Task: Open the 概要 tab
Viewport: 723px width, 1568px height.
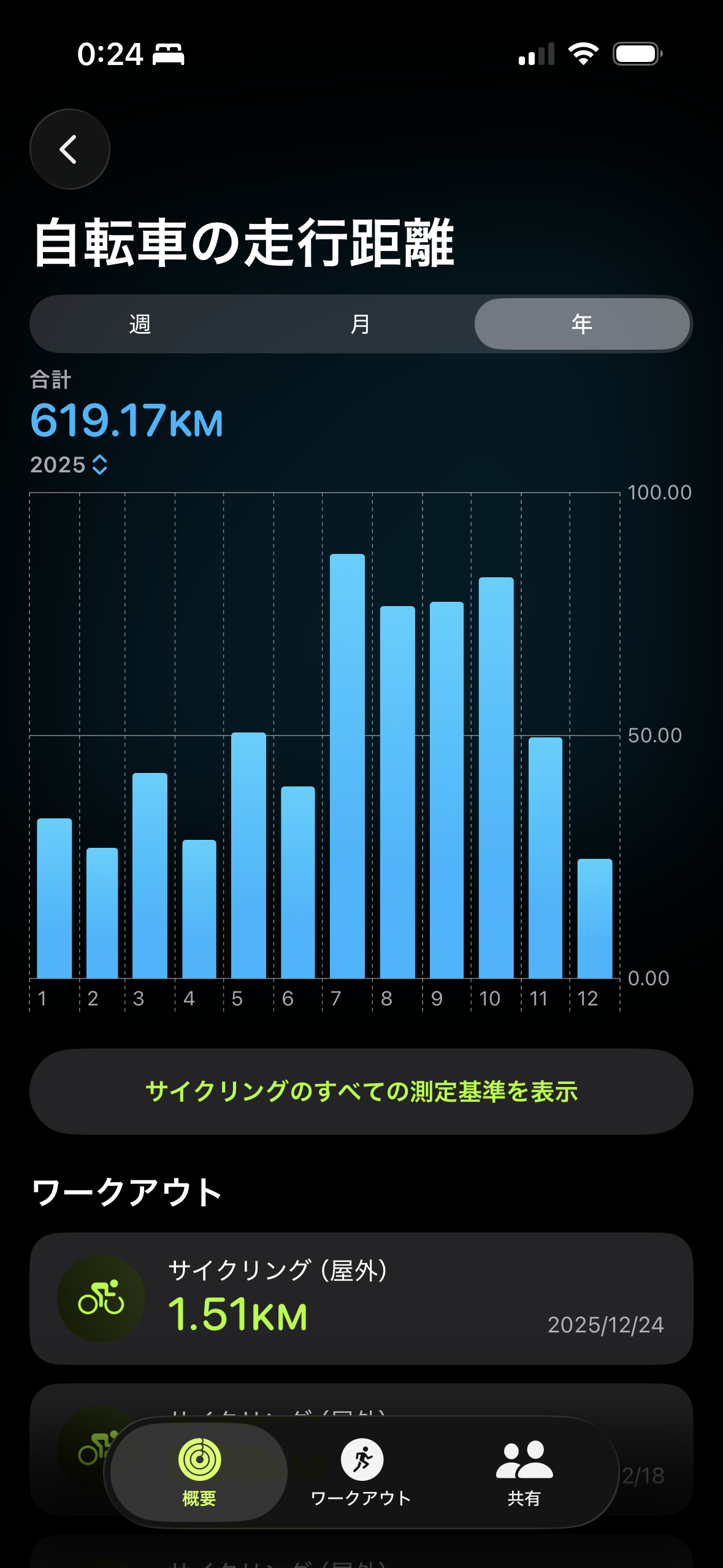Action: (199, 1471)
